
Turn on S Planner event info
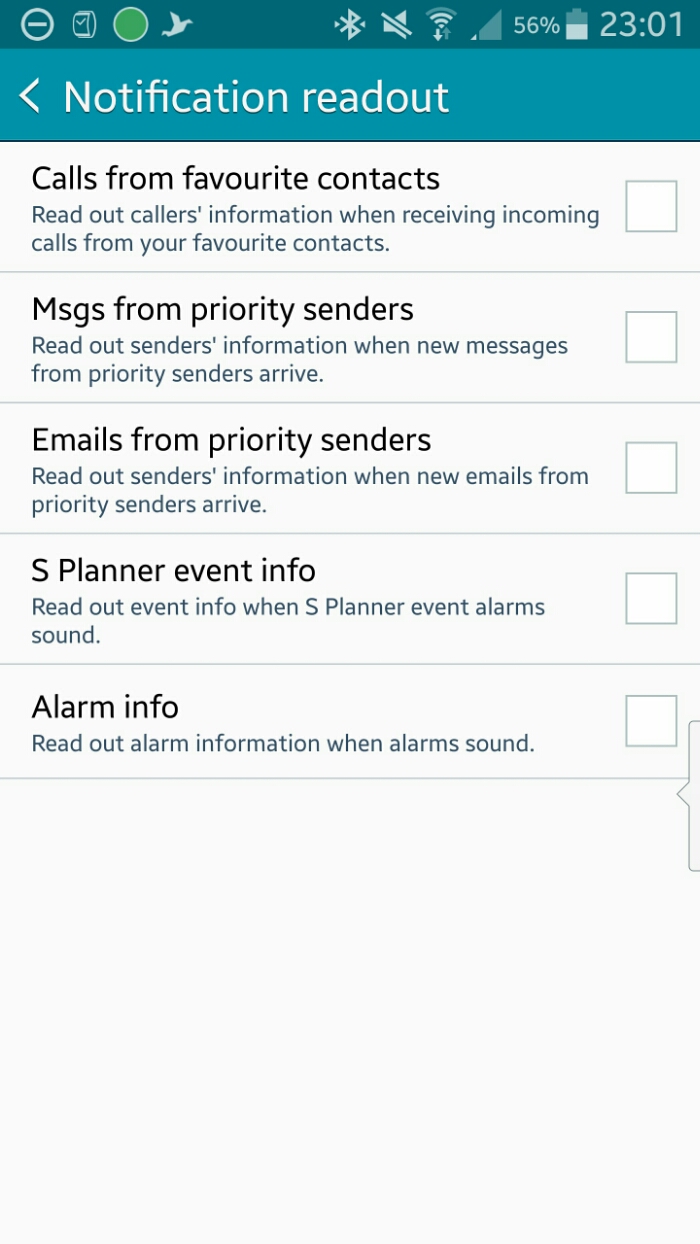point(651,598)
